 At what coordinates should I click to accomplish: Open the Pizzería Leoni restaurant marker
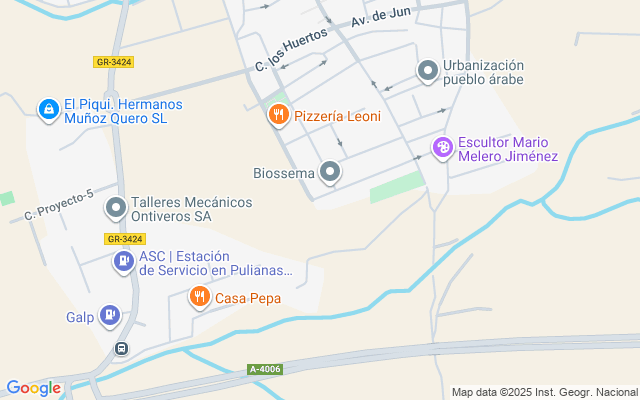[x=278, y=115]
